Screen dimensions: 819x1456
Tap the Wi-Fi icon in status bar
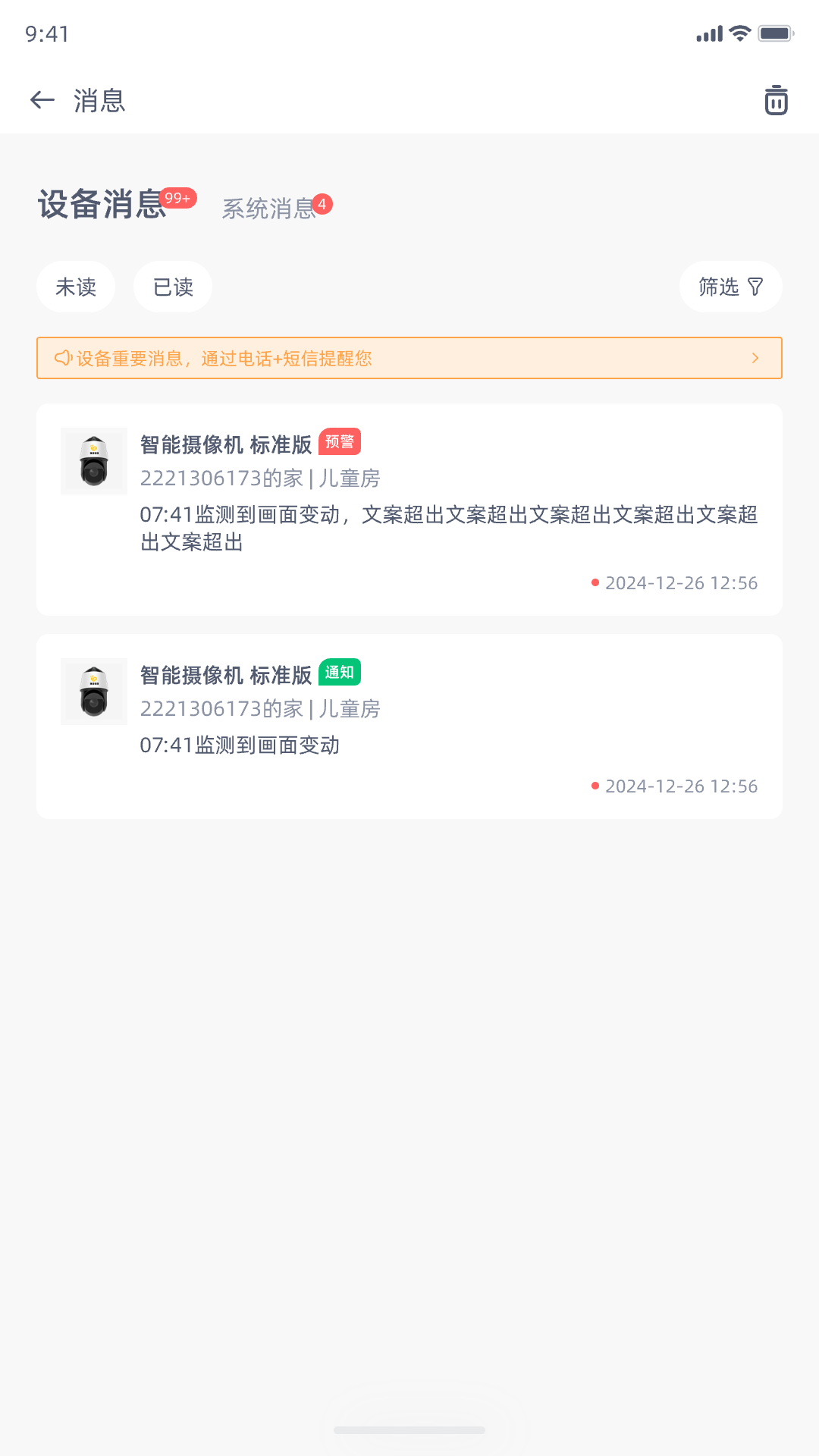[738, 33]
